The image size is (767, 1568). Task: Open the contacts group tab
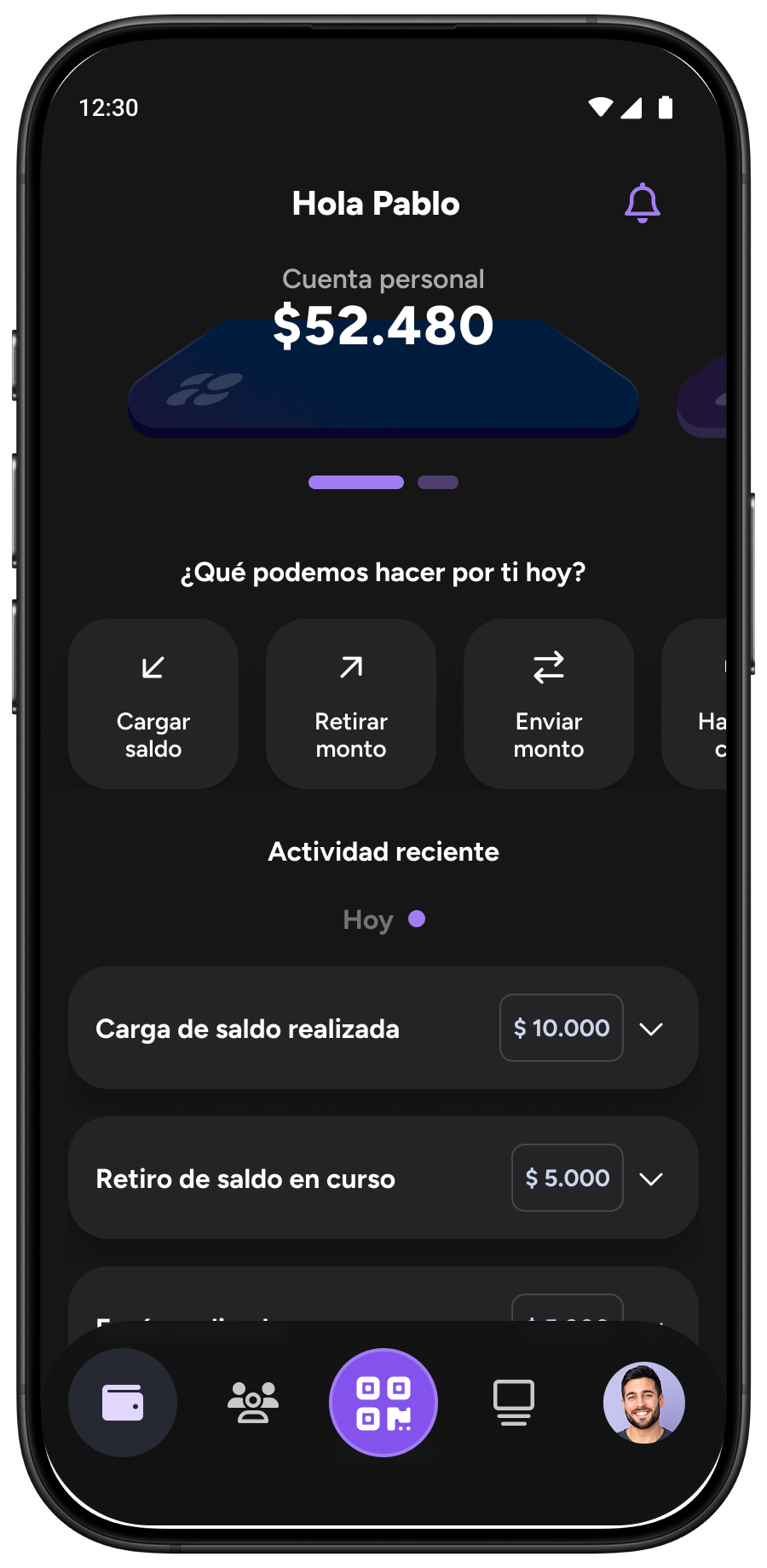(x=253, y=1403)
